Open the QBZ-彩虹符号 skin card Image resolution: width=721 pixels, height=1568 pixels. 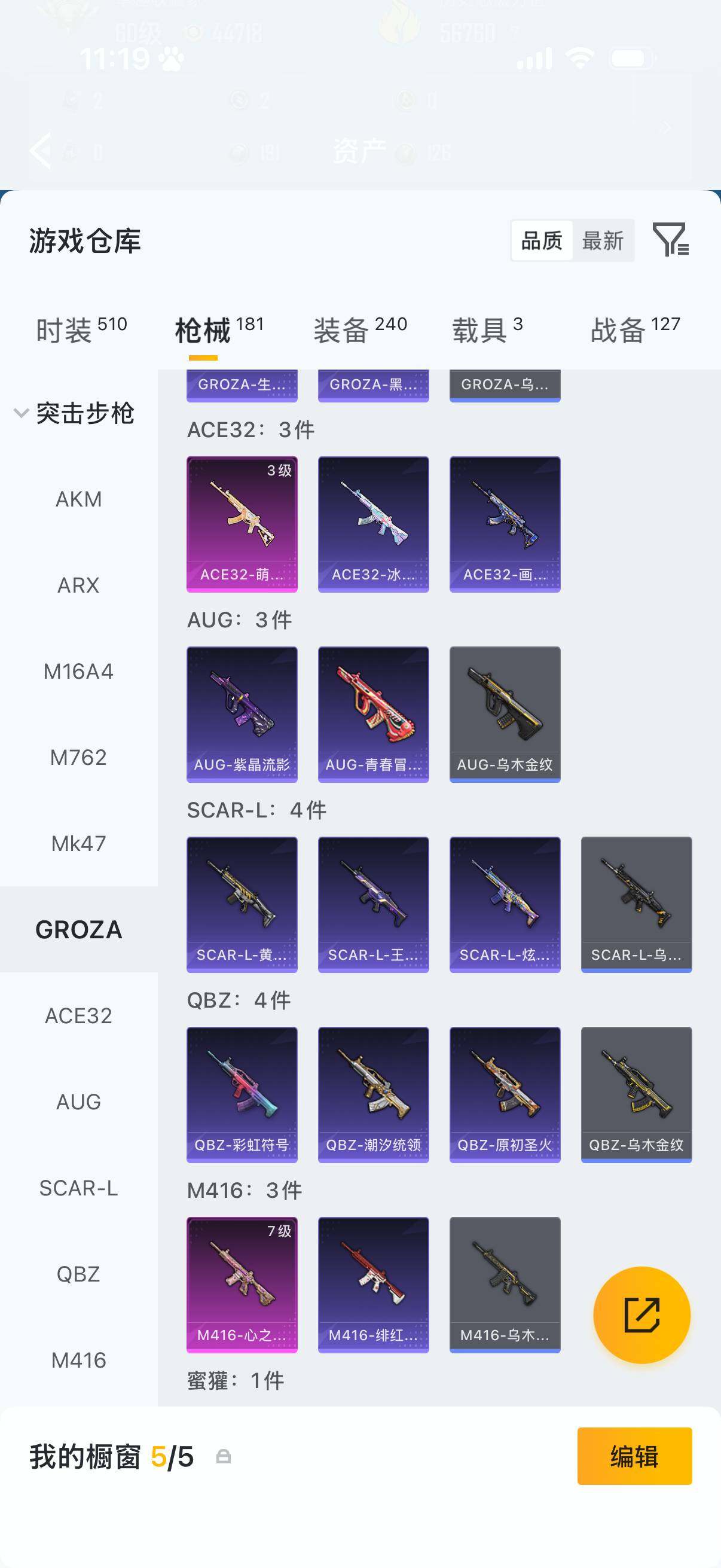click(x=242, y=1094)
